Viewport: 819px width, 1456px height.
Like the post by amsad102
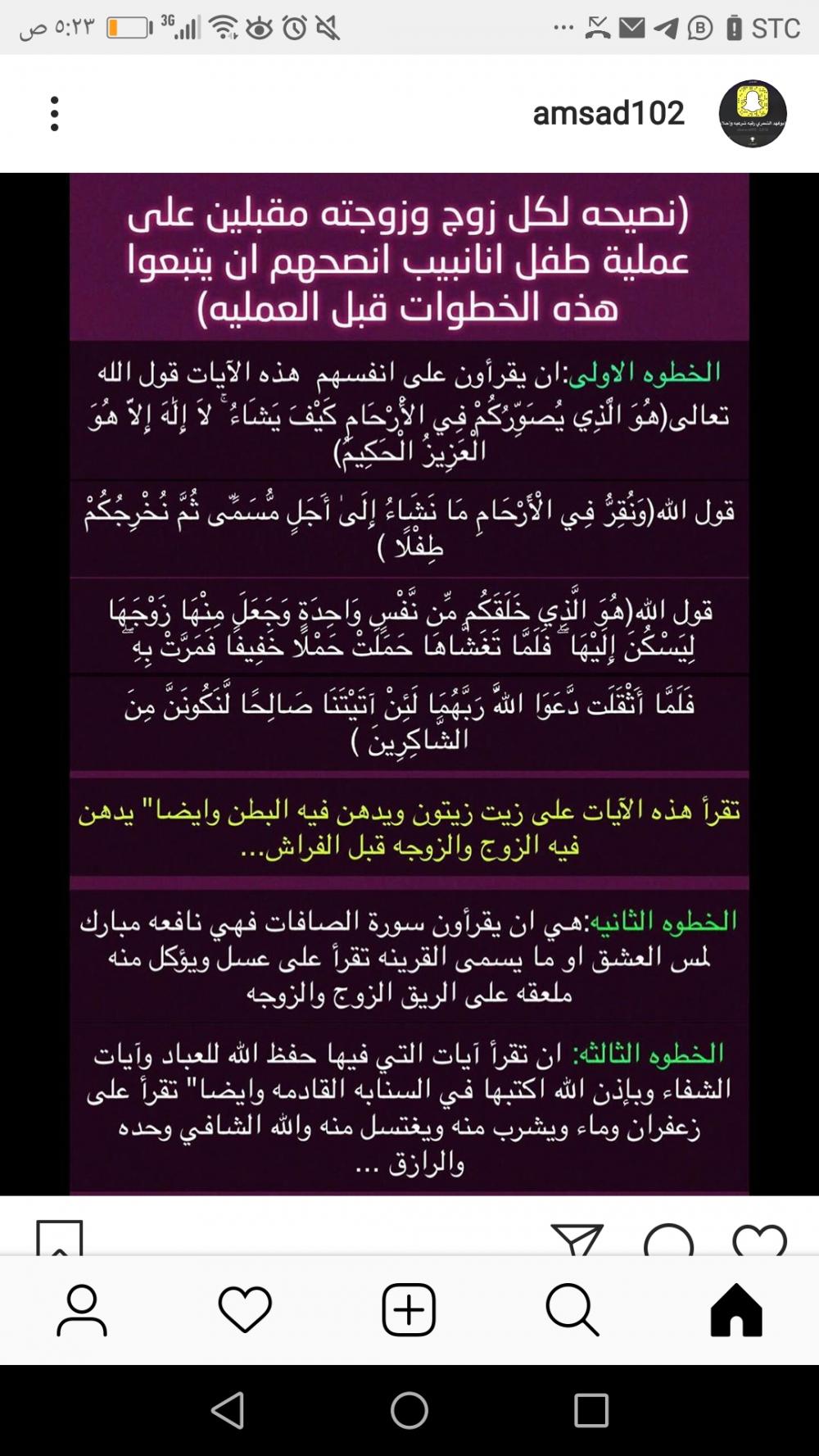pyautogui.click(x=760, y=1240)
